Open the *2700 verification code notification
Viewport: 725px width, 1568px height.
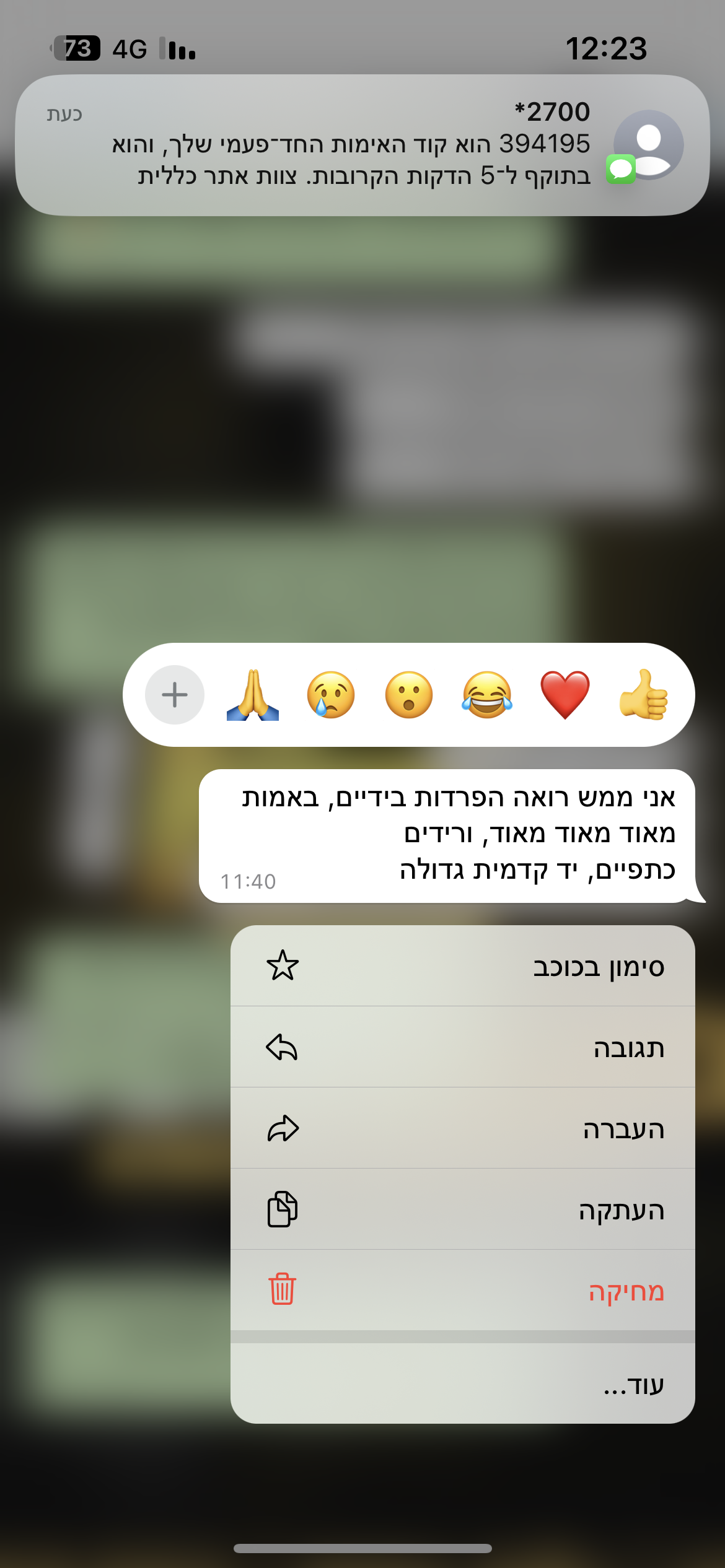[362, 145]
